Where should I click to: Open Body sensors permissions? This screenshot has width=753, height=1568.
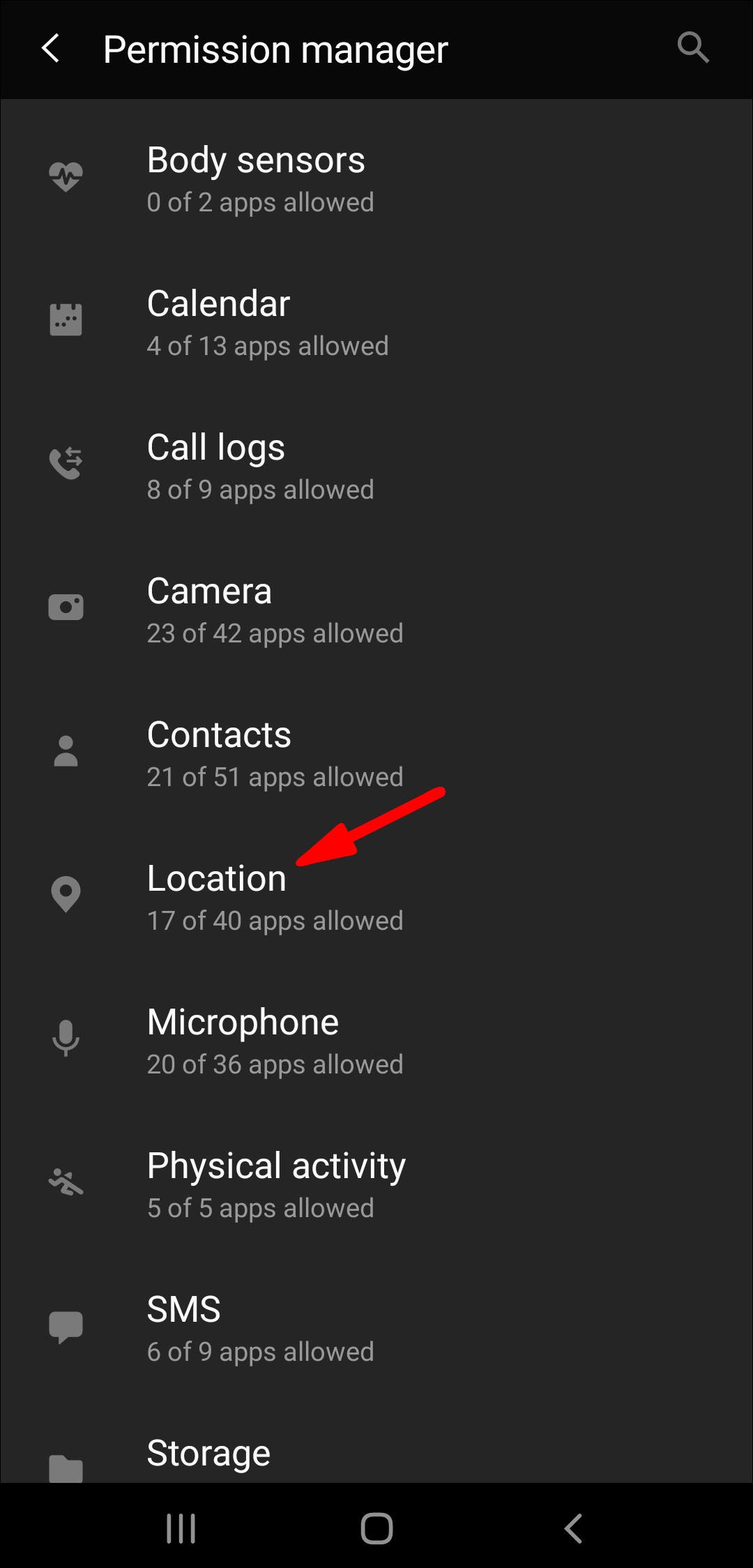point(376,179)
